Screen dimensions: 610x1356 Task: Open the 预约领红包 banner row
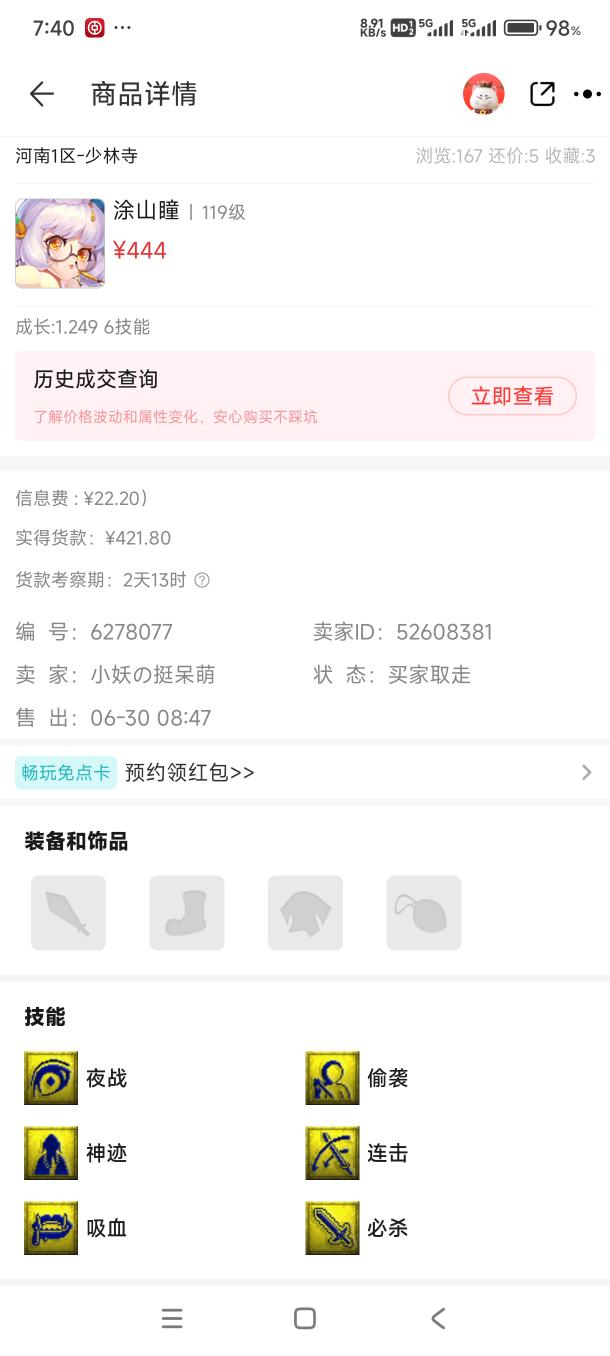[305, 772]
